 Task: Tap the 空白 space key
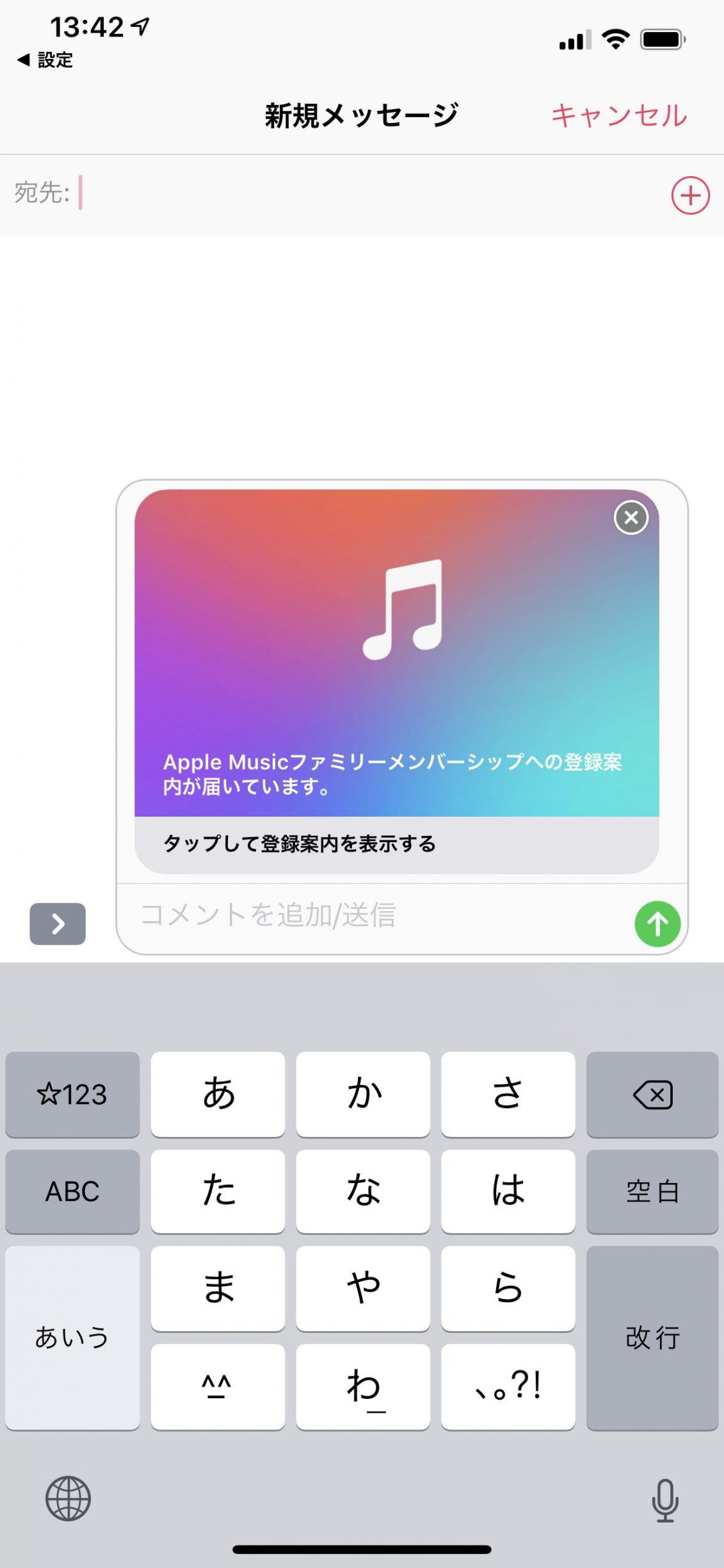pos(652,1191)
